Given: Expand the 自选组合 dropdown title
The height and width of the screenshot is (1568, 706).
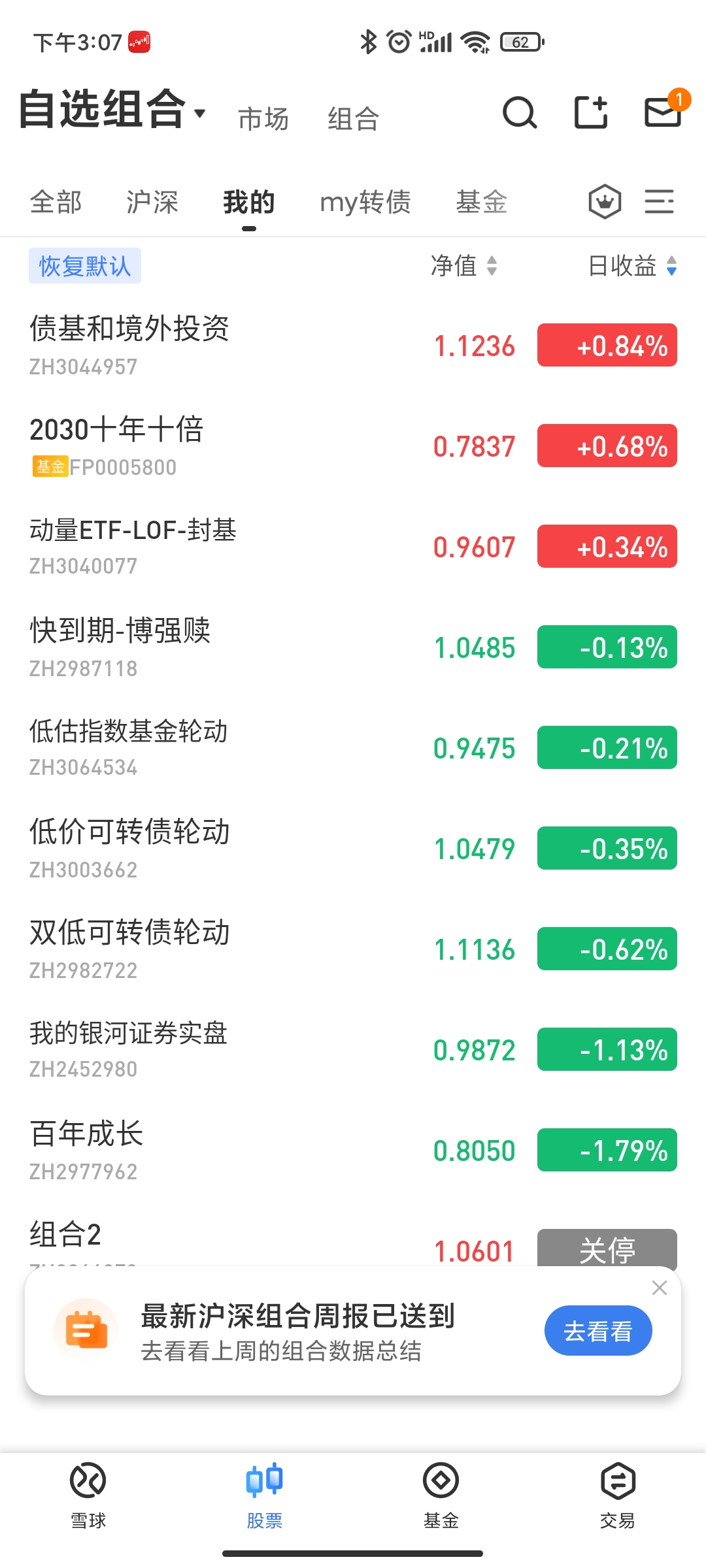Looking at the screenshot, I should [x=112, y=110].
